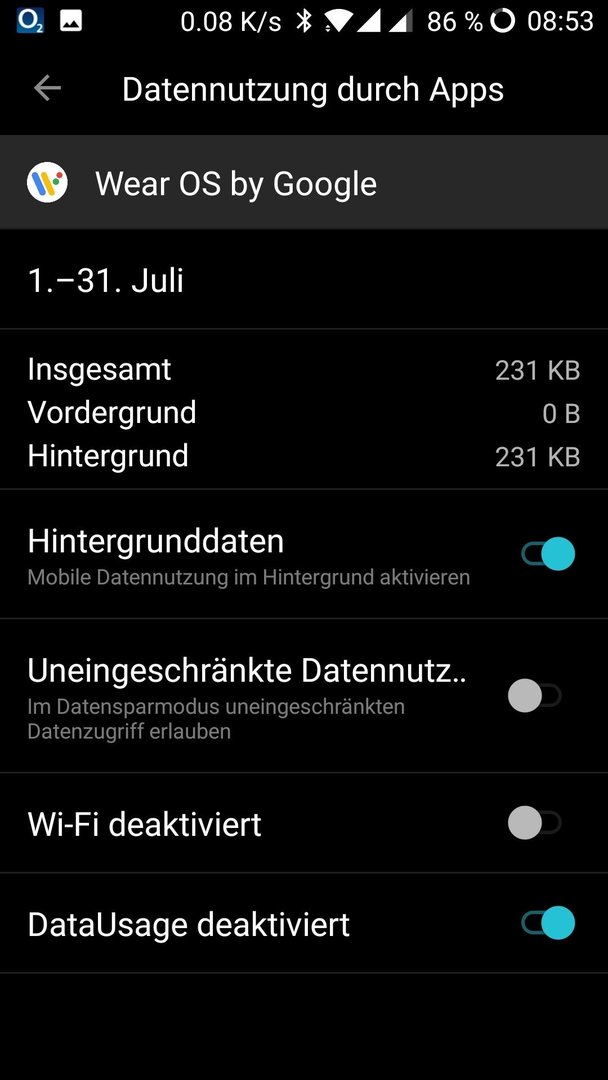Toggle the Wi-Fi deaktiviert switch on
608x1080 pixels.
tap(534, 822)
